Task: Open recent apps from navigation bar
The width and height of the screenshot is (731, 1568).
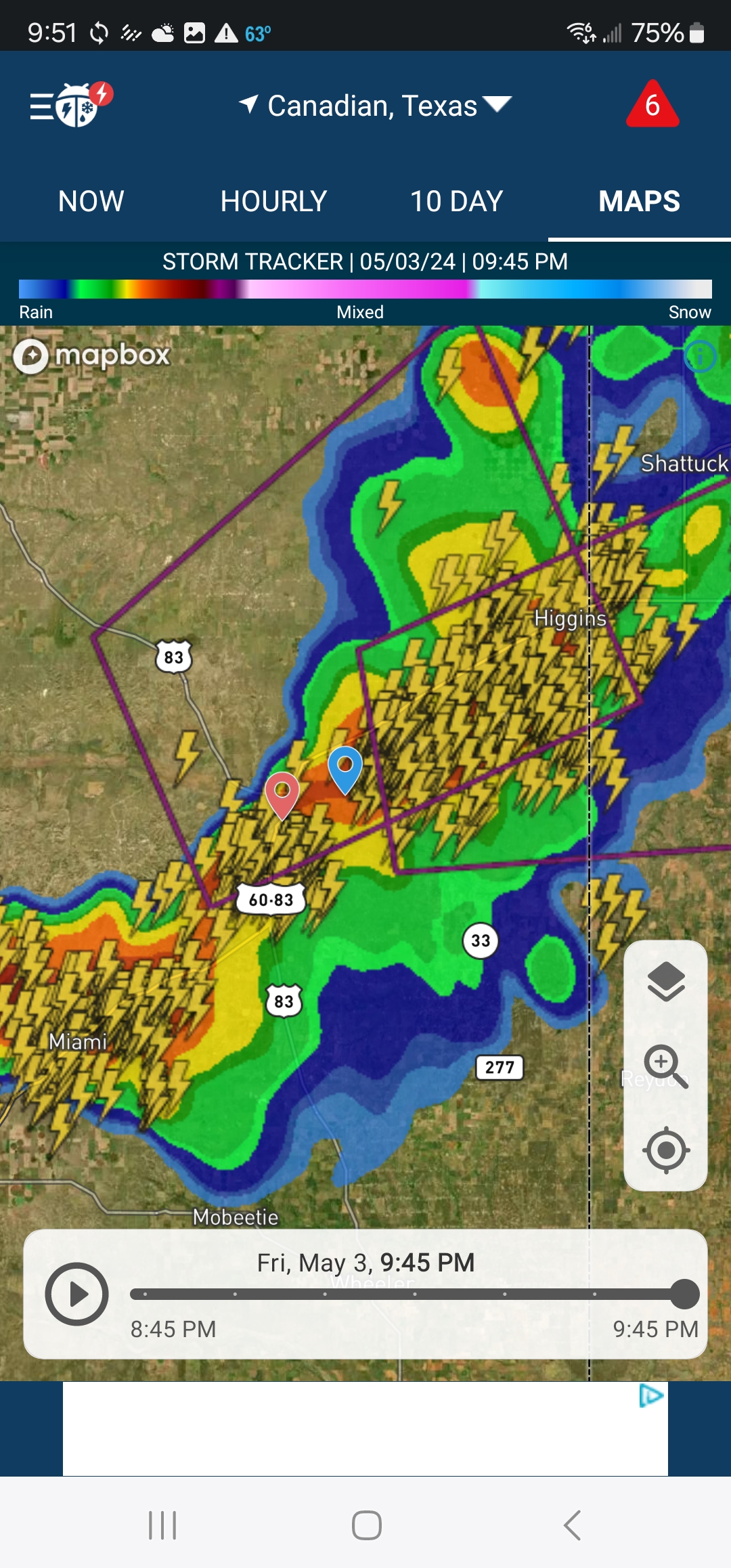Action: point(162,1525)
